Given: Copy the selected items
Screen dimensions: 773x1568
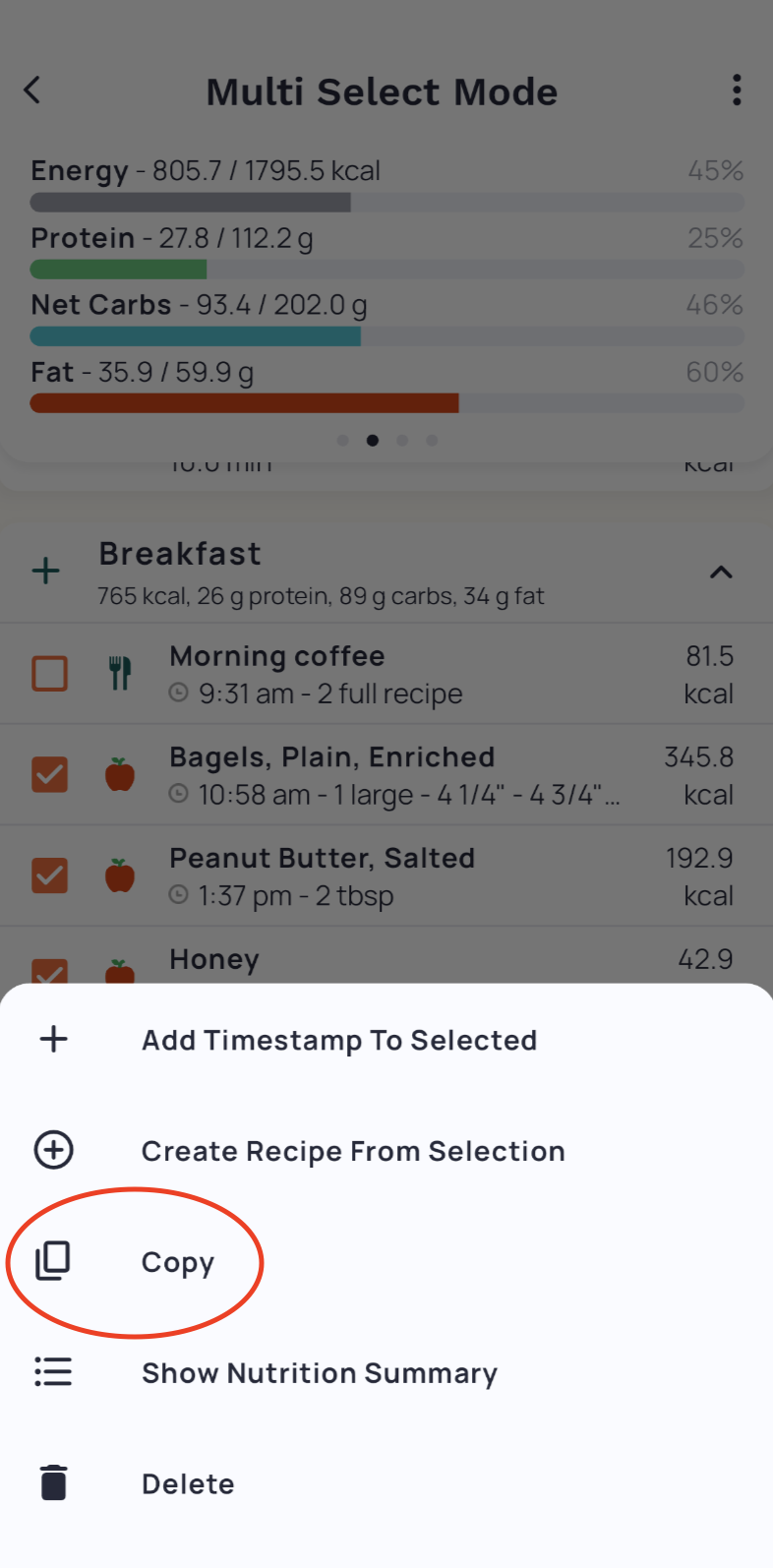Looking at the screenshot, I should pyautogui.click(x=386, y=1261).
